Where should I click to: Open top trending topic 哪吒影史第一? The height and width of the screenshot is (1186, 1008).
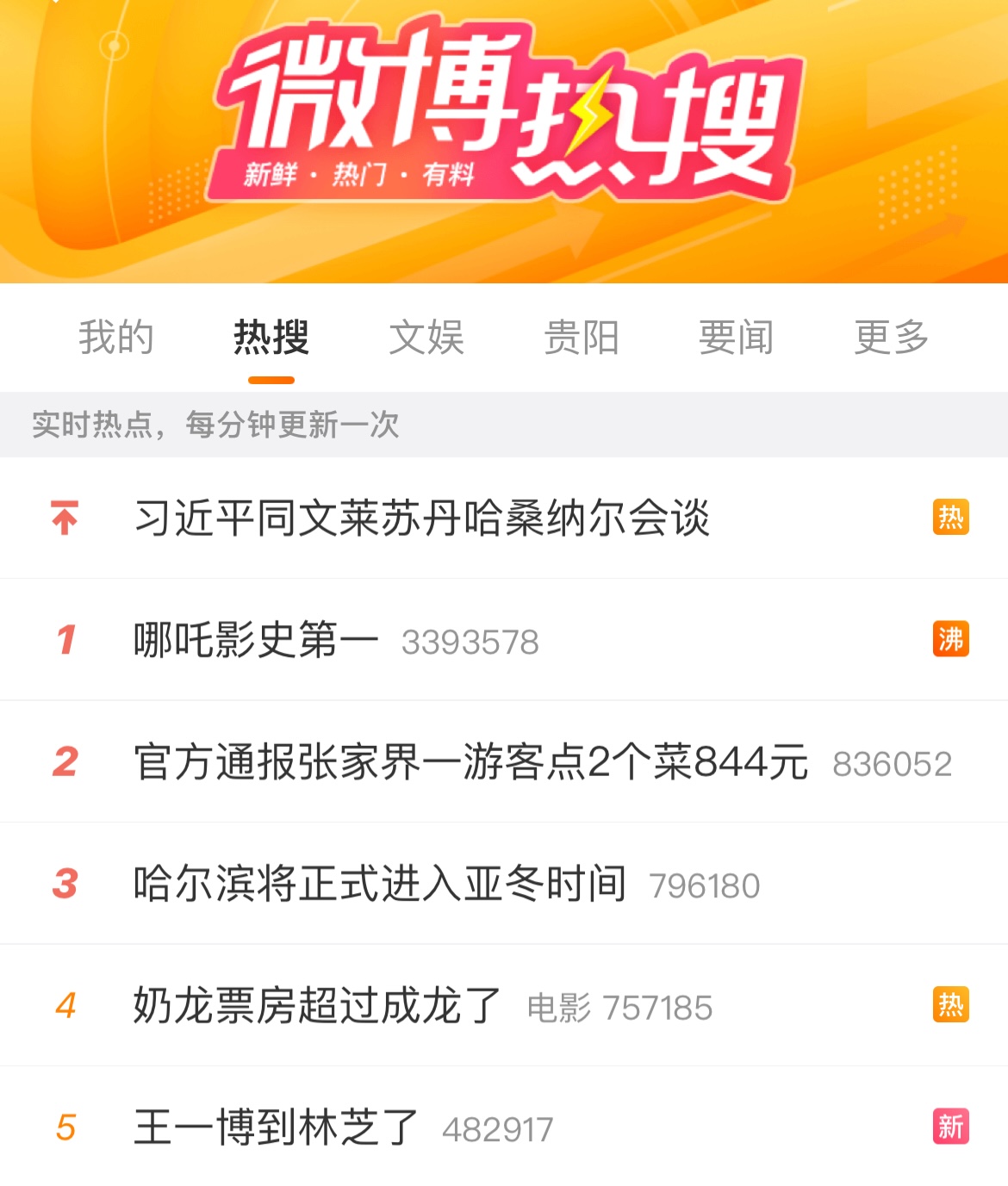[257, 641]
